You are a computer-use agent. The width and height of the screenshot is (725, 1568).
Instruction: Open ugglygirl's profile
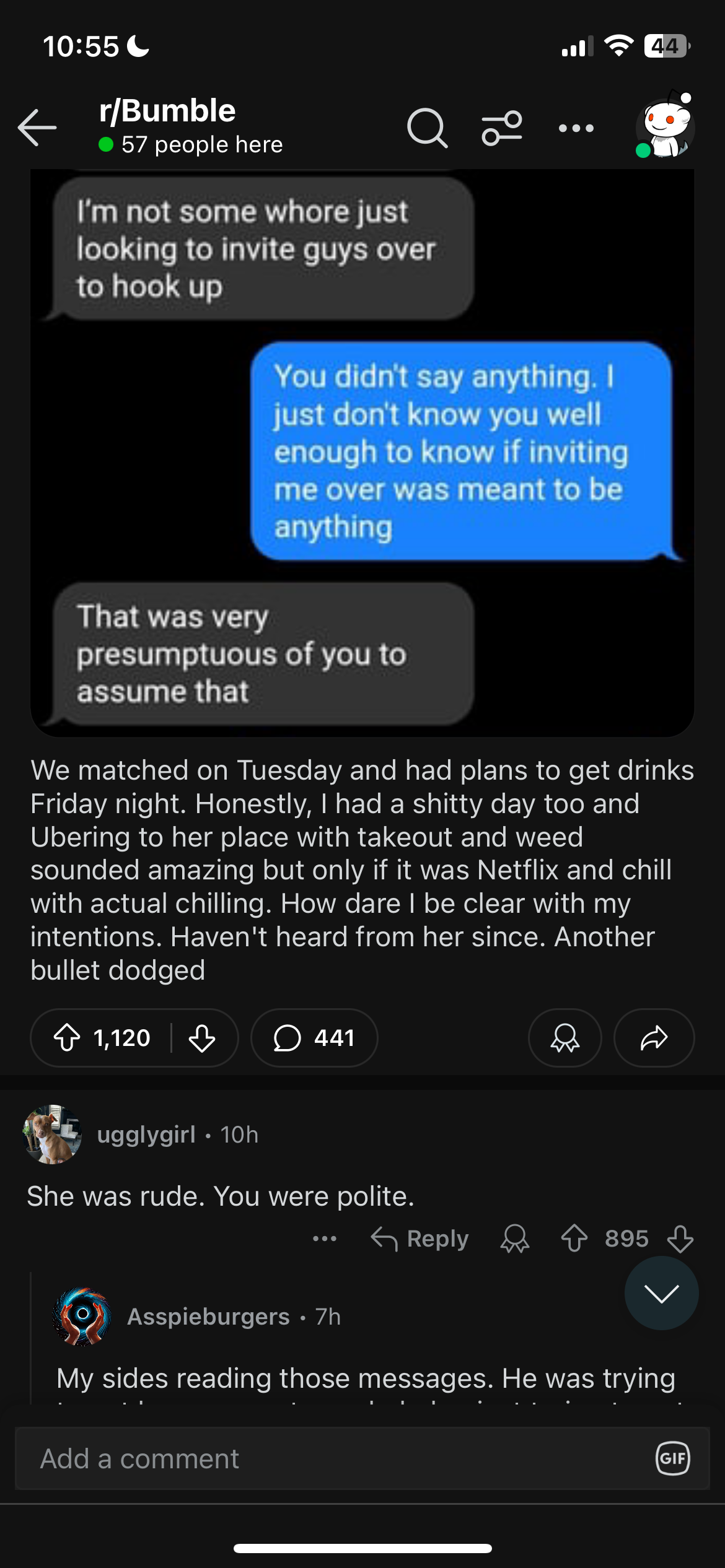click(146, 1135)
